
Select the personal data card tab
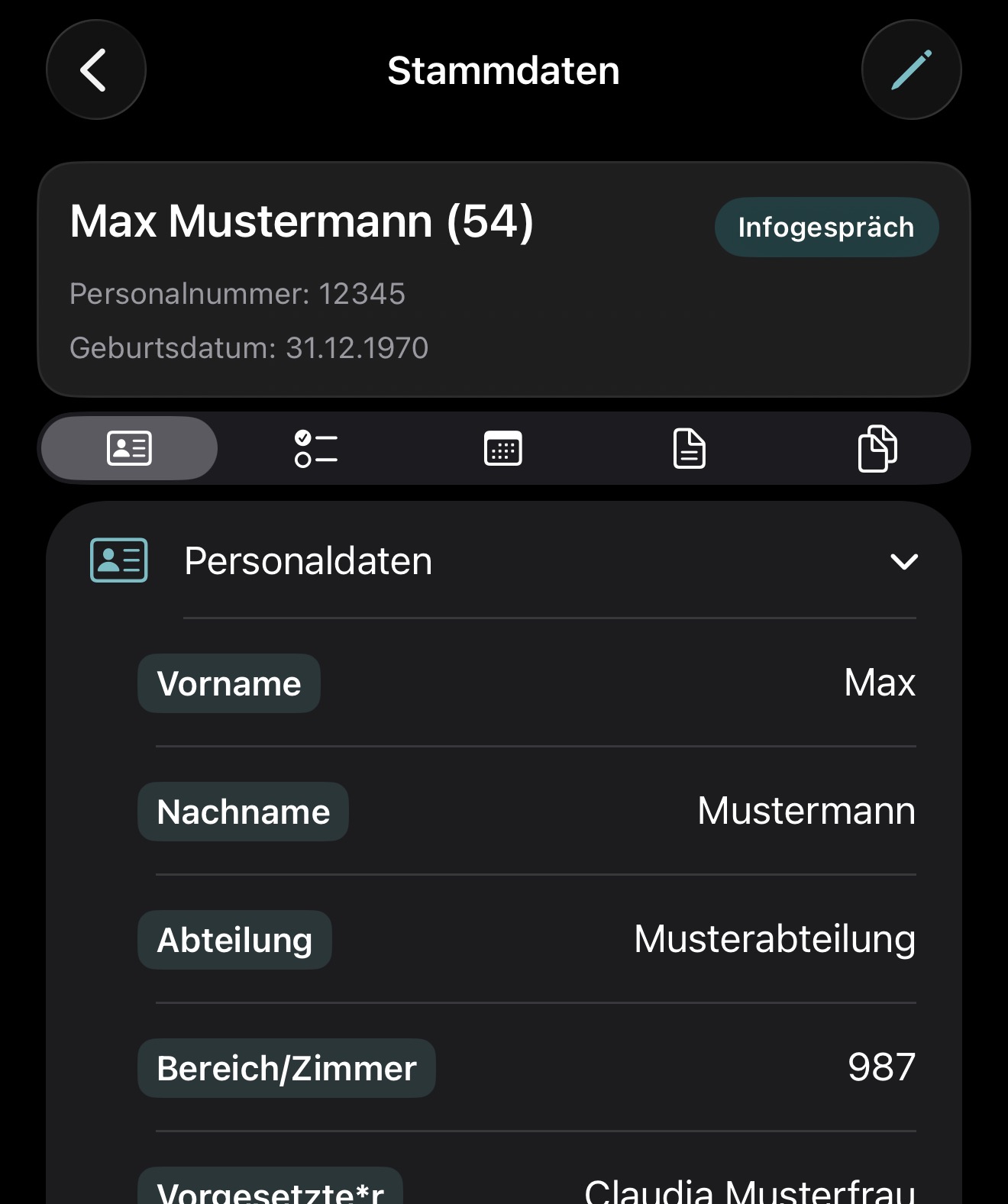pos(130,448)
